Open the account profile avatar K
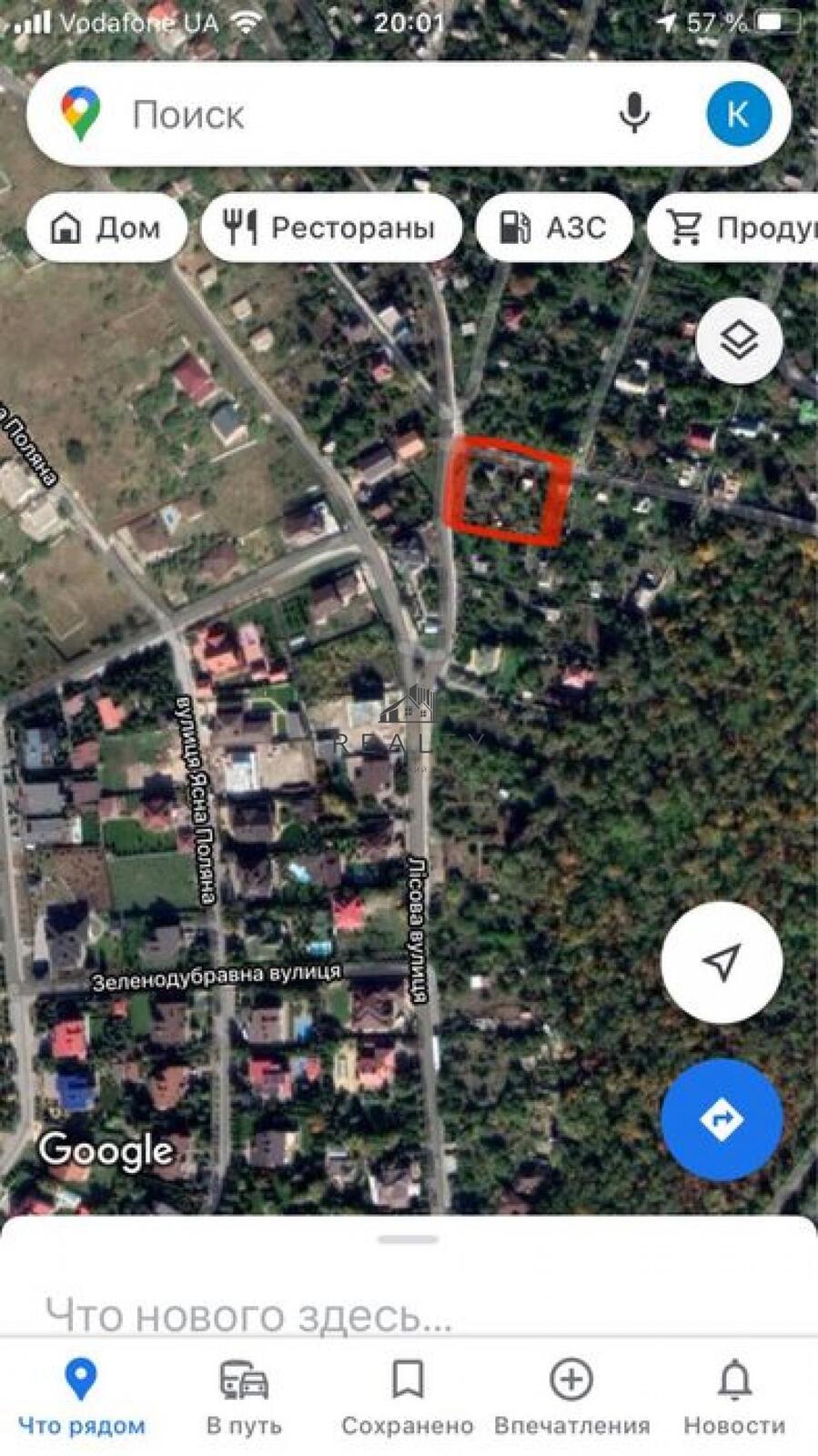The height and width of the screenshot is (1456, 818). [738, 115]
